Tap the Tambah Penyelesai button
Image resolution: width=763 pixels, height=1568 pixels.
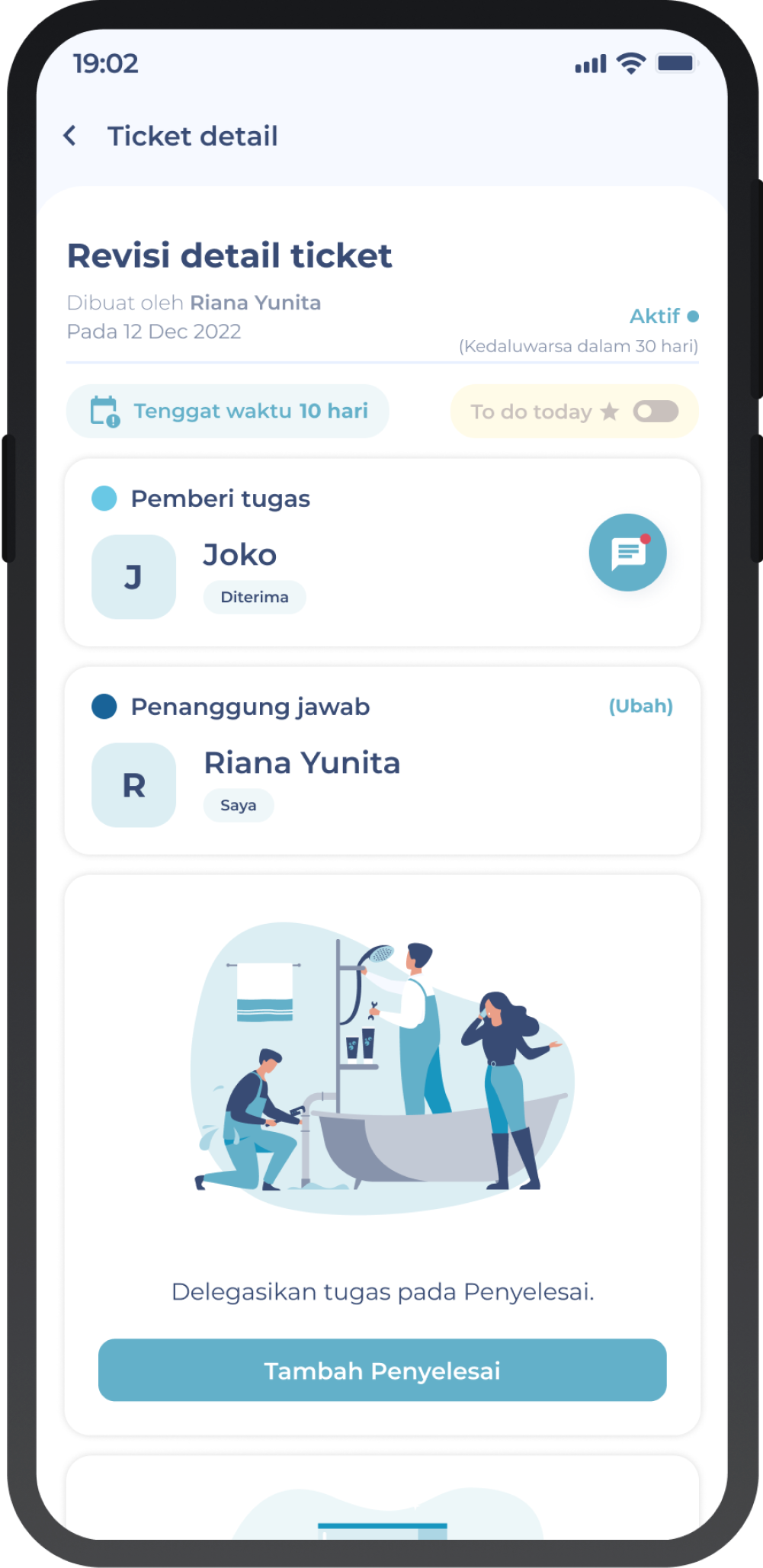pyautogui.click(x=382, y=1370)
